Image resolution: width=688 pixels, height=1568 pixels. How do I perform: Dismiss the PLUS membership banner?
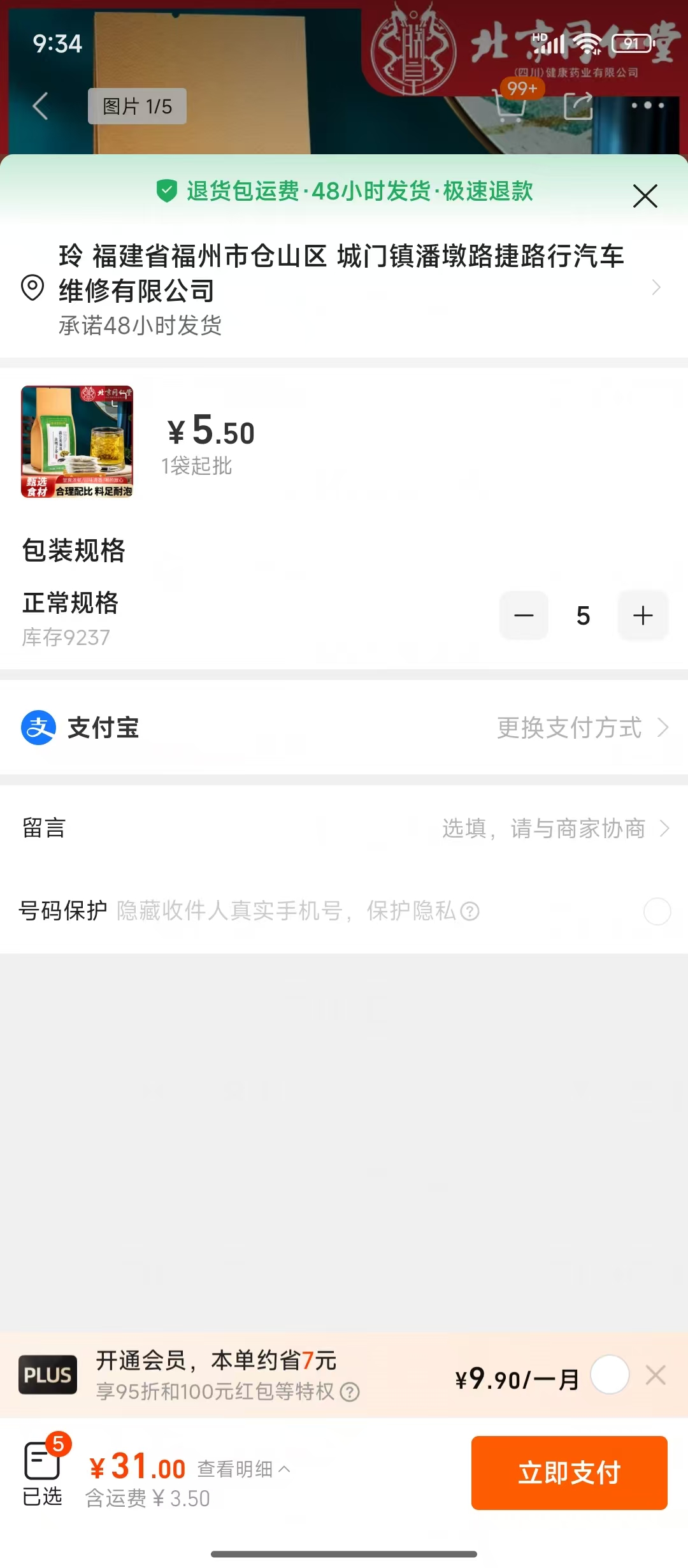coord(656,1375)
